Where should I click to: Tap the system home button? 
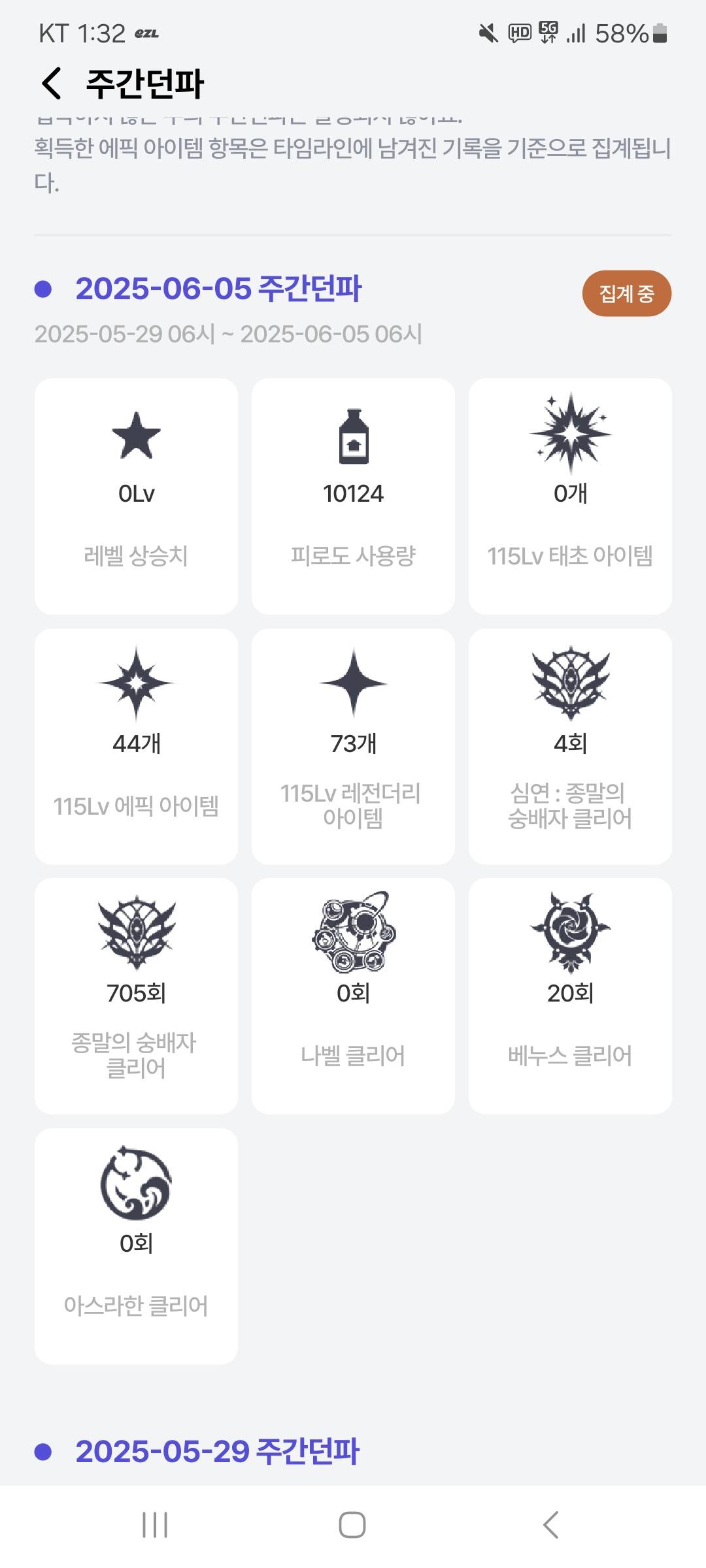352,1525
